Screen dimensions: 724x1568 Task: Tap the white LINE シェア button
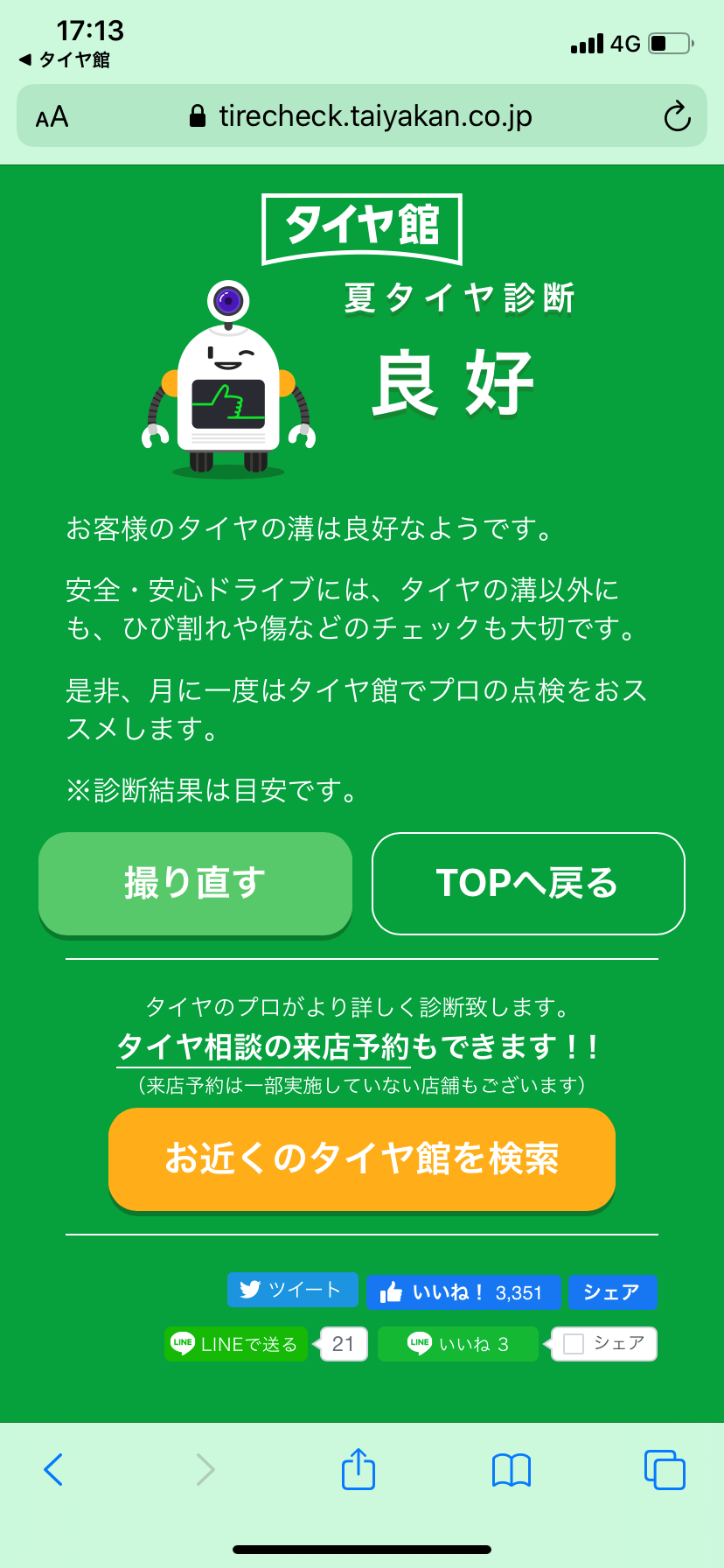[604, 1344]
